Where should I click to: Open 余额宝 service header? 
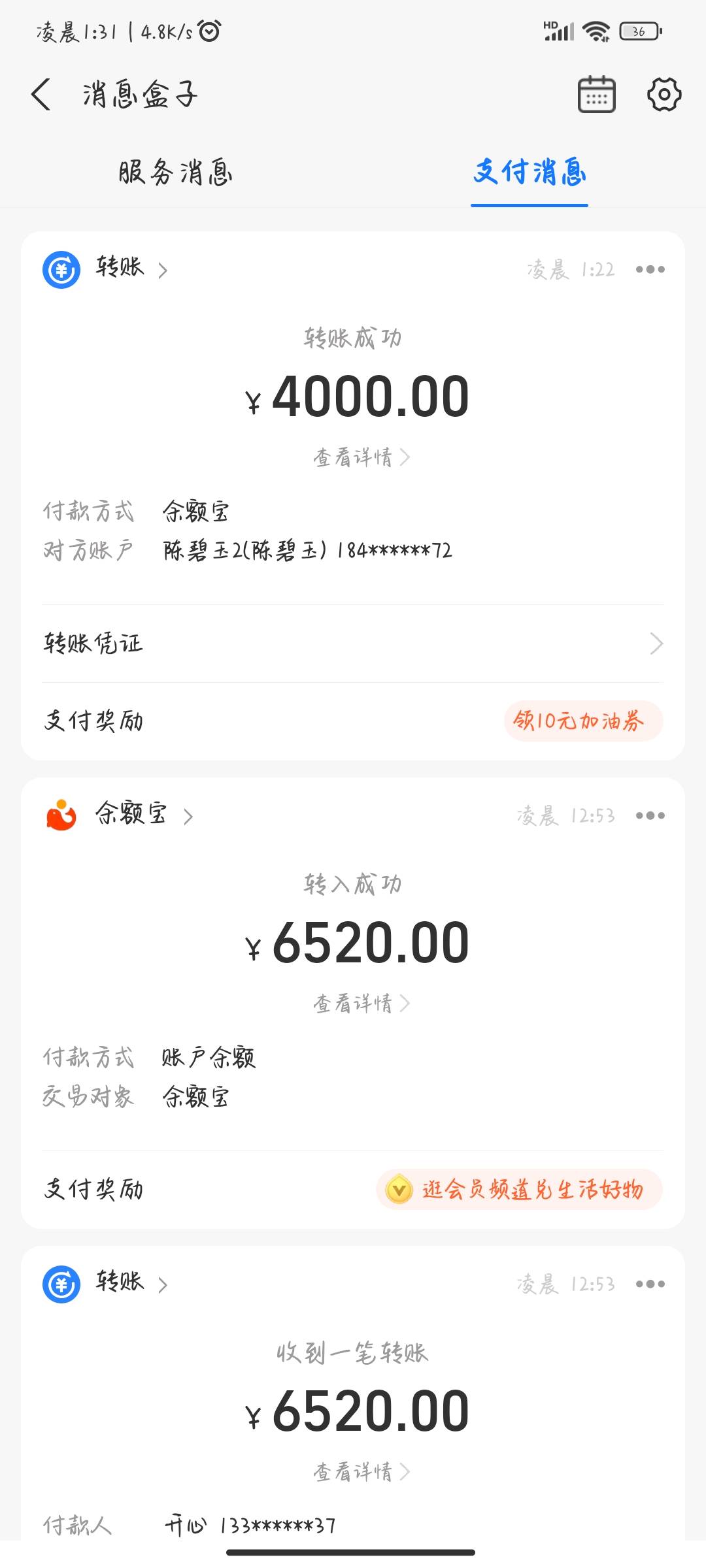(119, 815)
